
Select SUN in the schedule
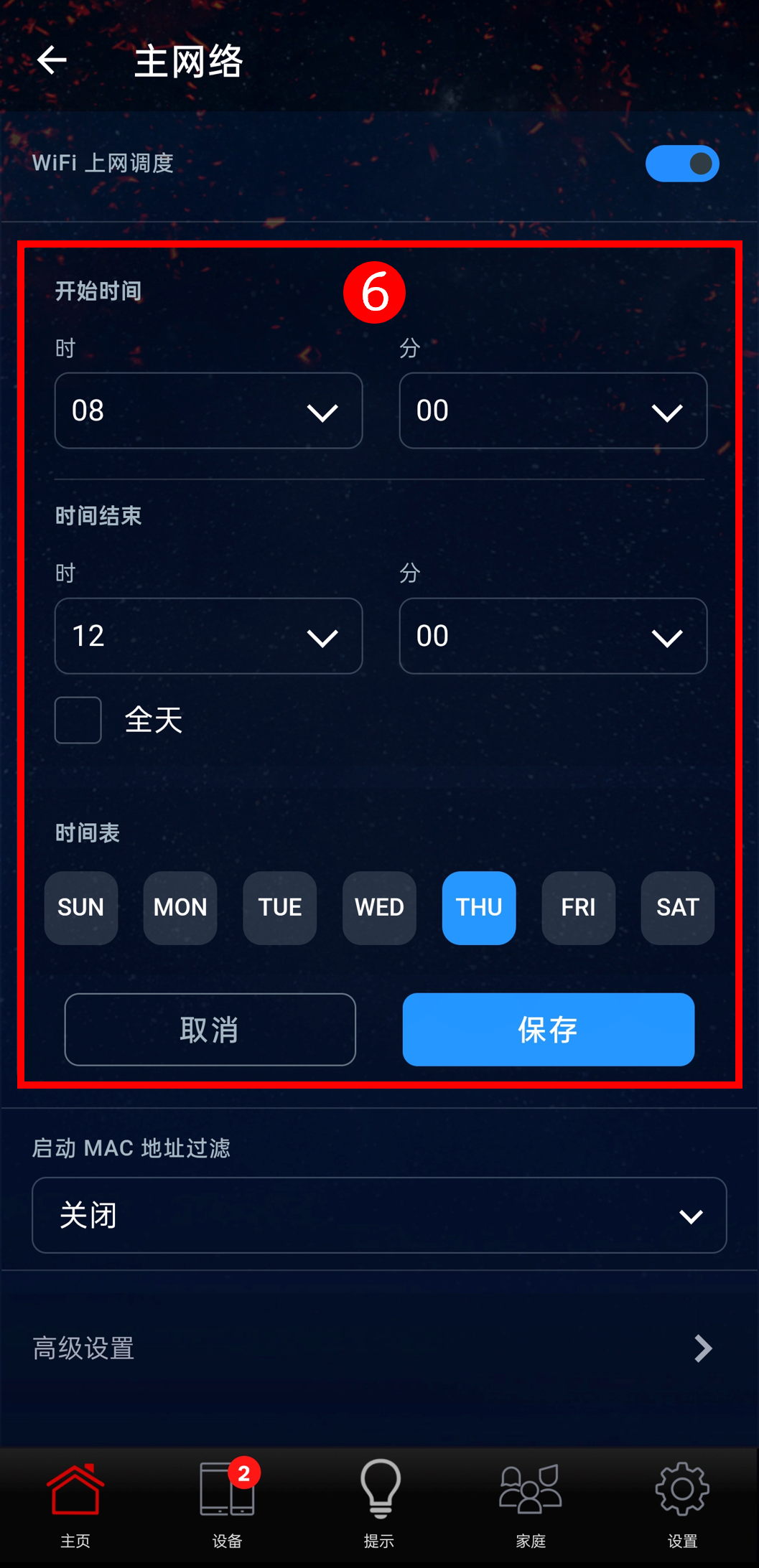(x=81, y=908)
